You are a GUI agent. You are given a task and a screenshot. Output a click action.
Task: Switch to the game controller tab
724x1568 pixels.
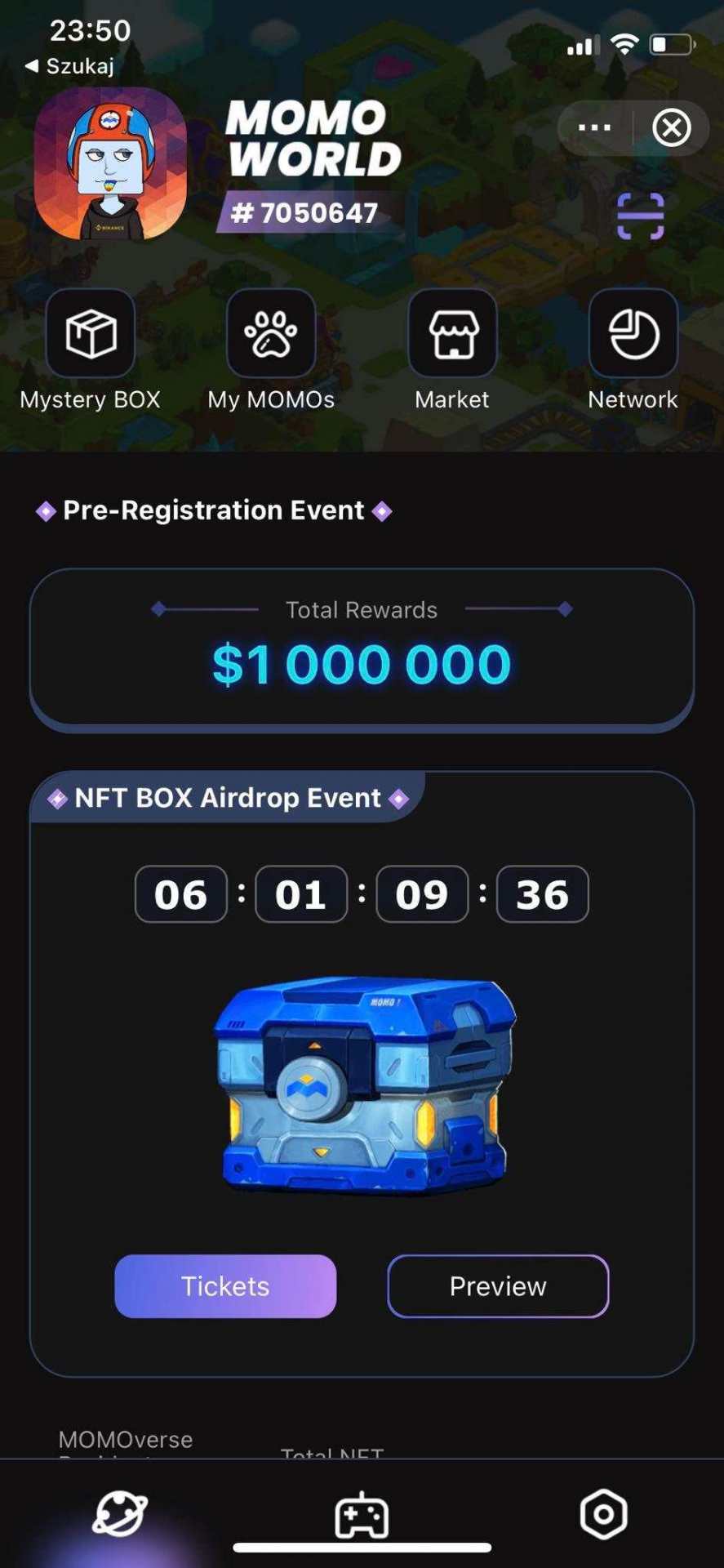click(362, 1515)
